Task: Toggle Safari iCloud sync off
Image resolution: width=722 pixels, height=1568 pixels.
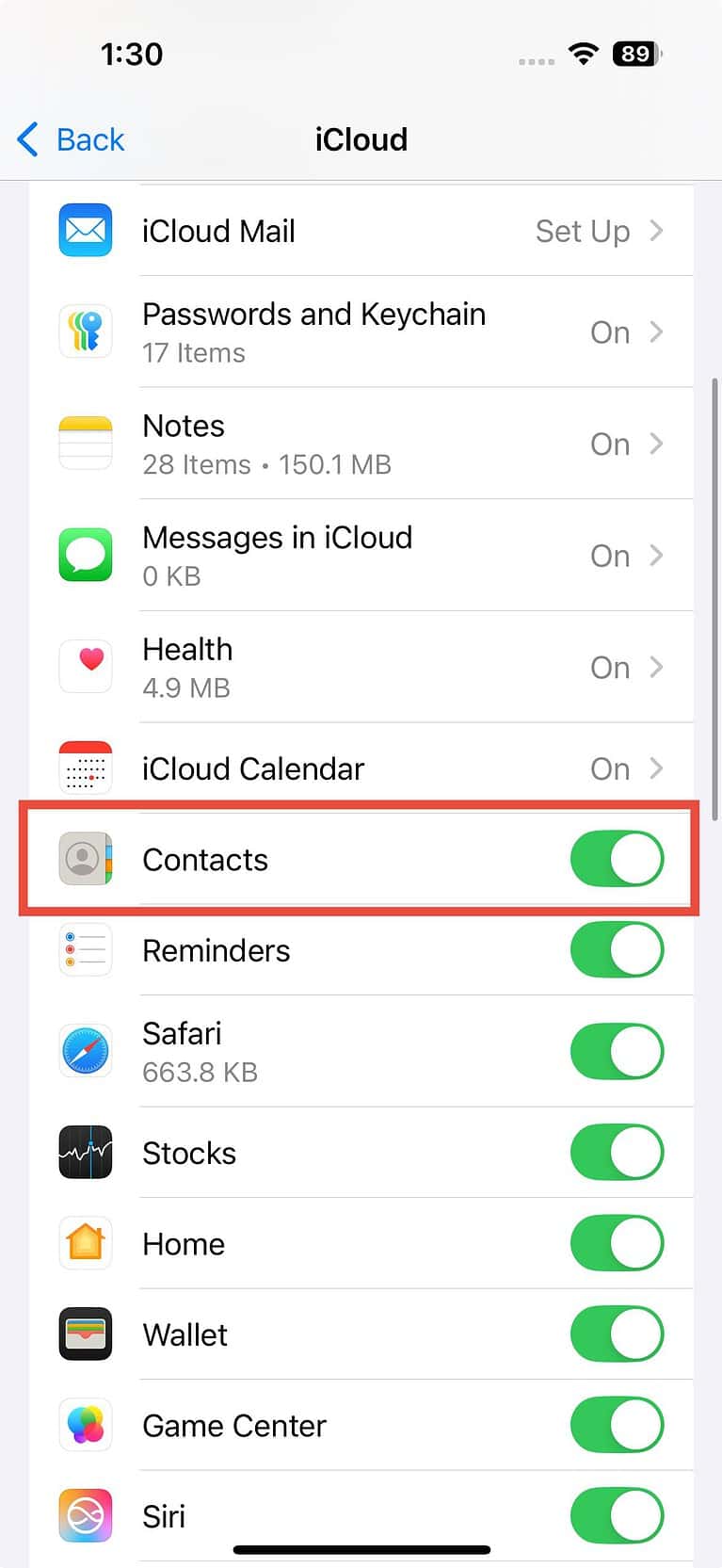Action: pyautogui.click(x=617, y=1051)
